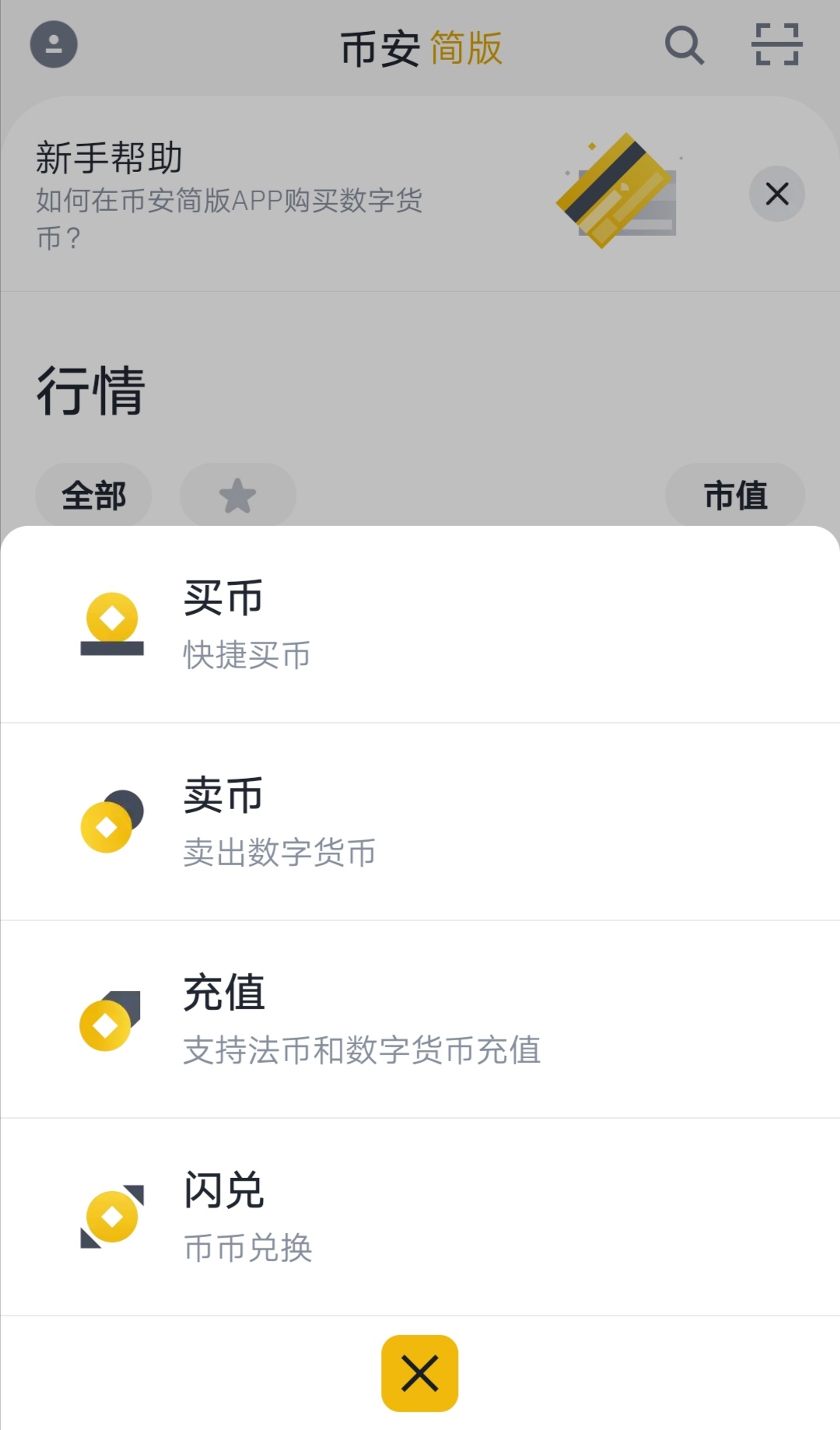The width and height of the screenshot is (840, 1430).
Task: Open the QR scan icon
Action: pos(777,45)
